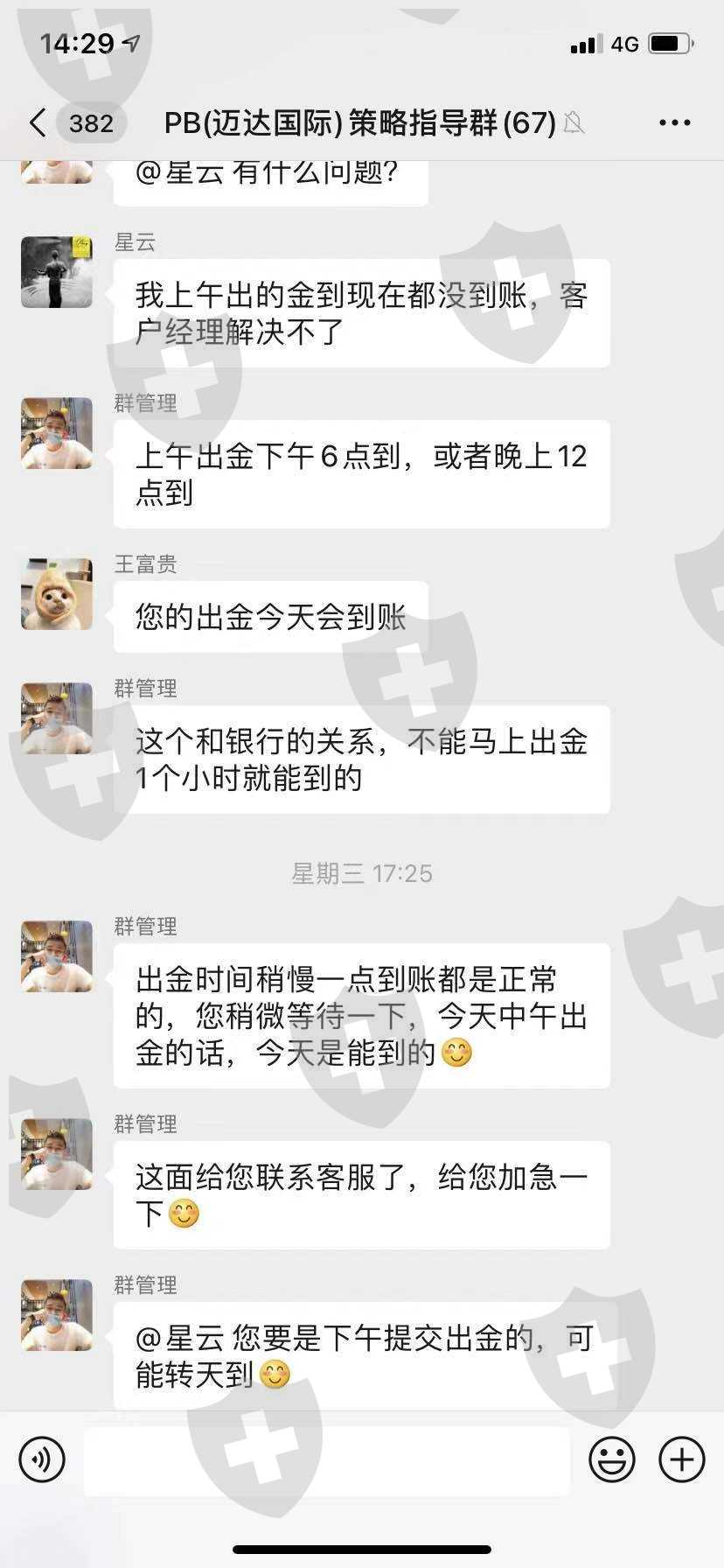Open 星云's profile avatar
This screenshot has width=724, height=1568.
(x=57, y=271)
